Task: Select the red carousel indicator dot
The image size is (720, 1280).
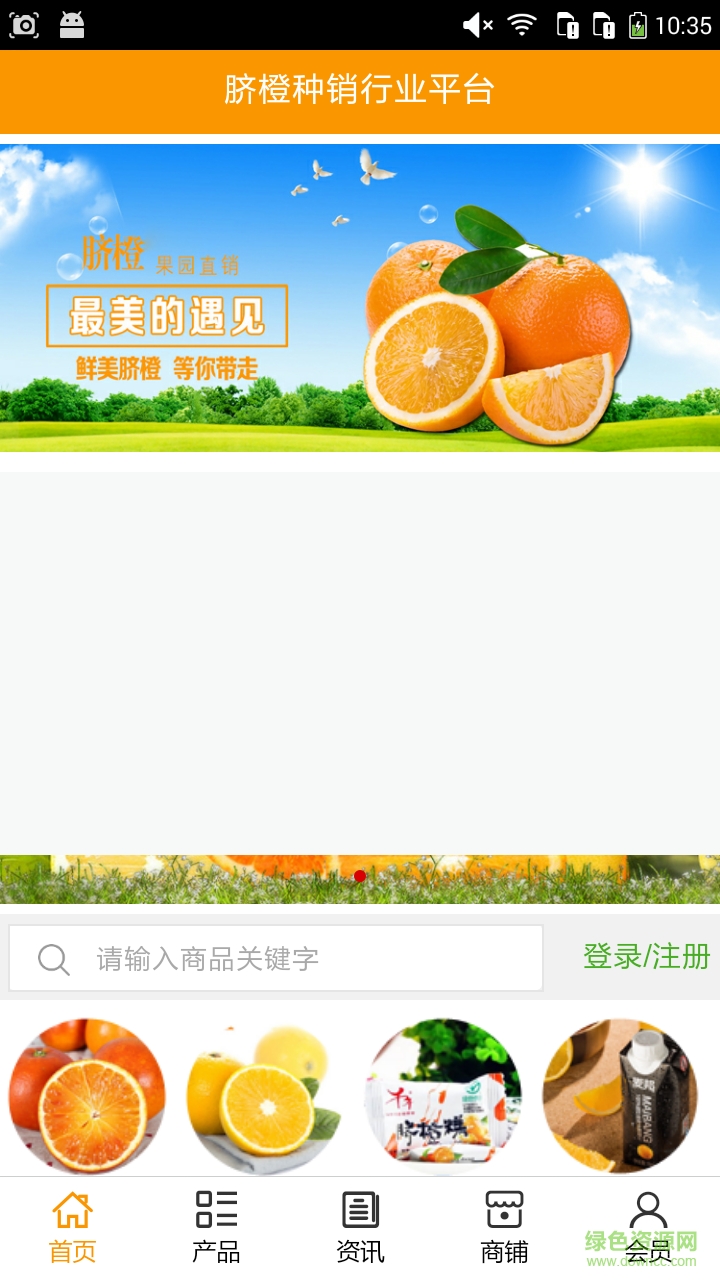Action: click(359, 875)
